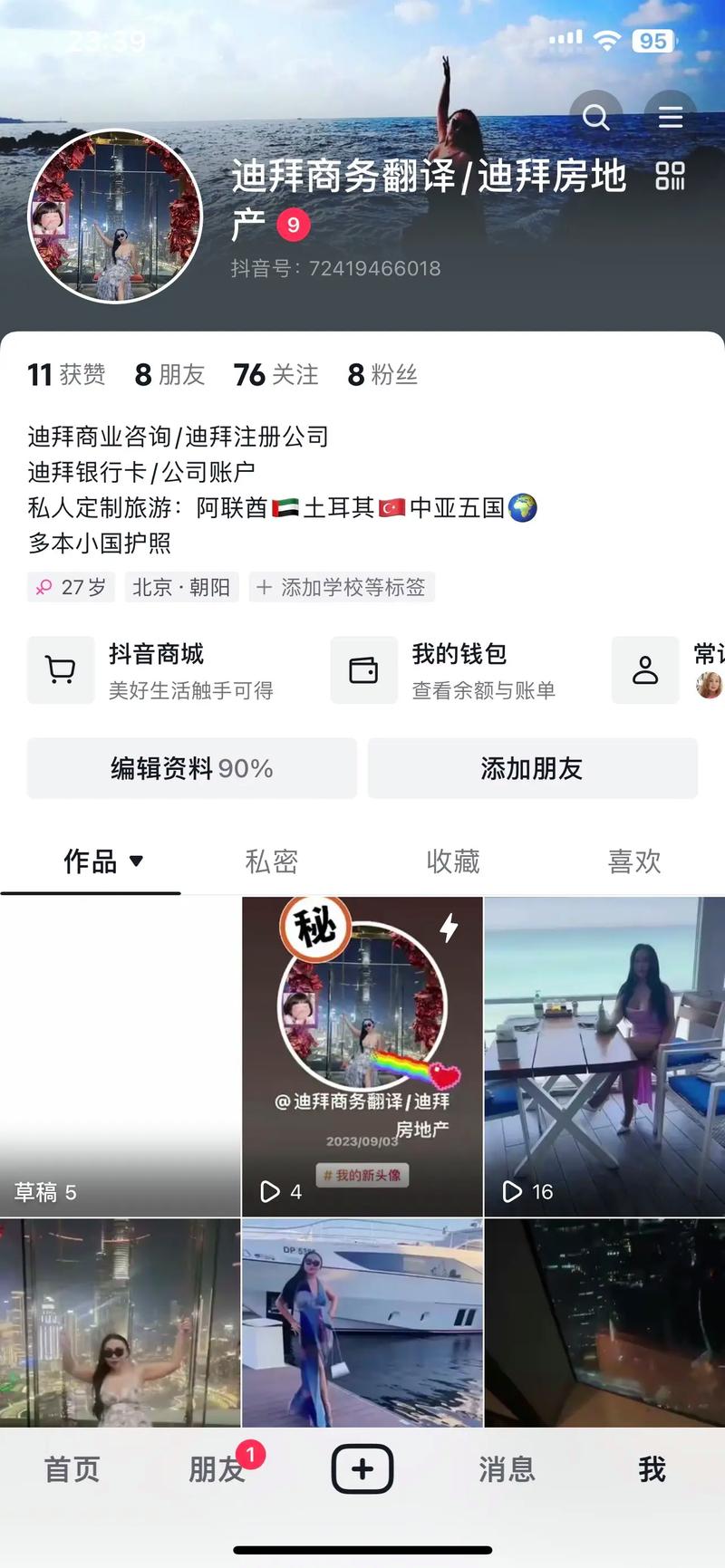
Task: Tap the 北京·朝阳 location tag
Action: [x=180, y=587]
